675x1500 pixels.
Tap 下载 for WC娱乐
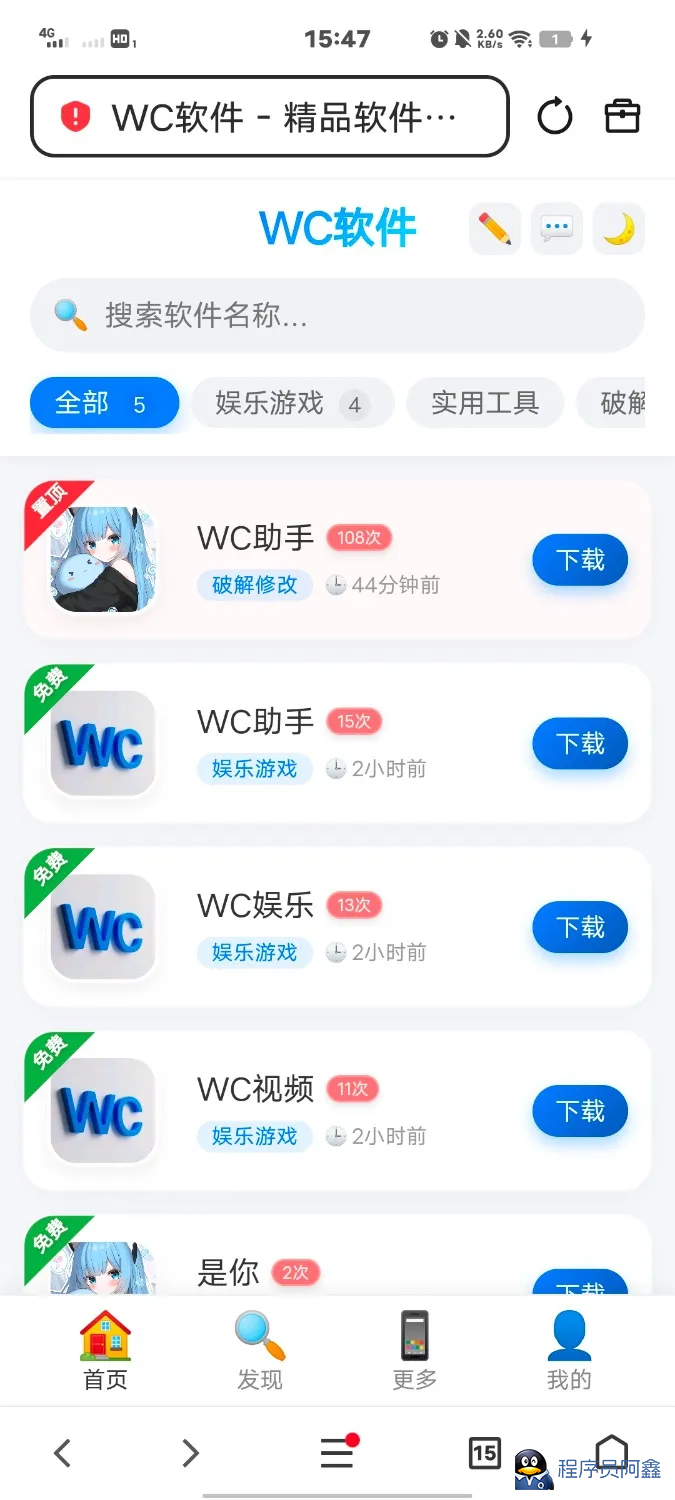tap(580, 928)
